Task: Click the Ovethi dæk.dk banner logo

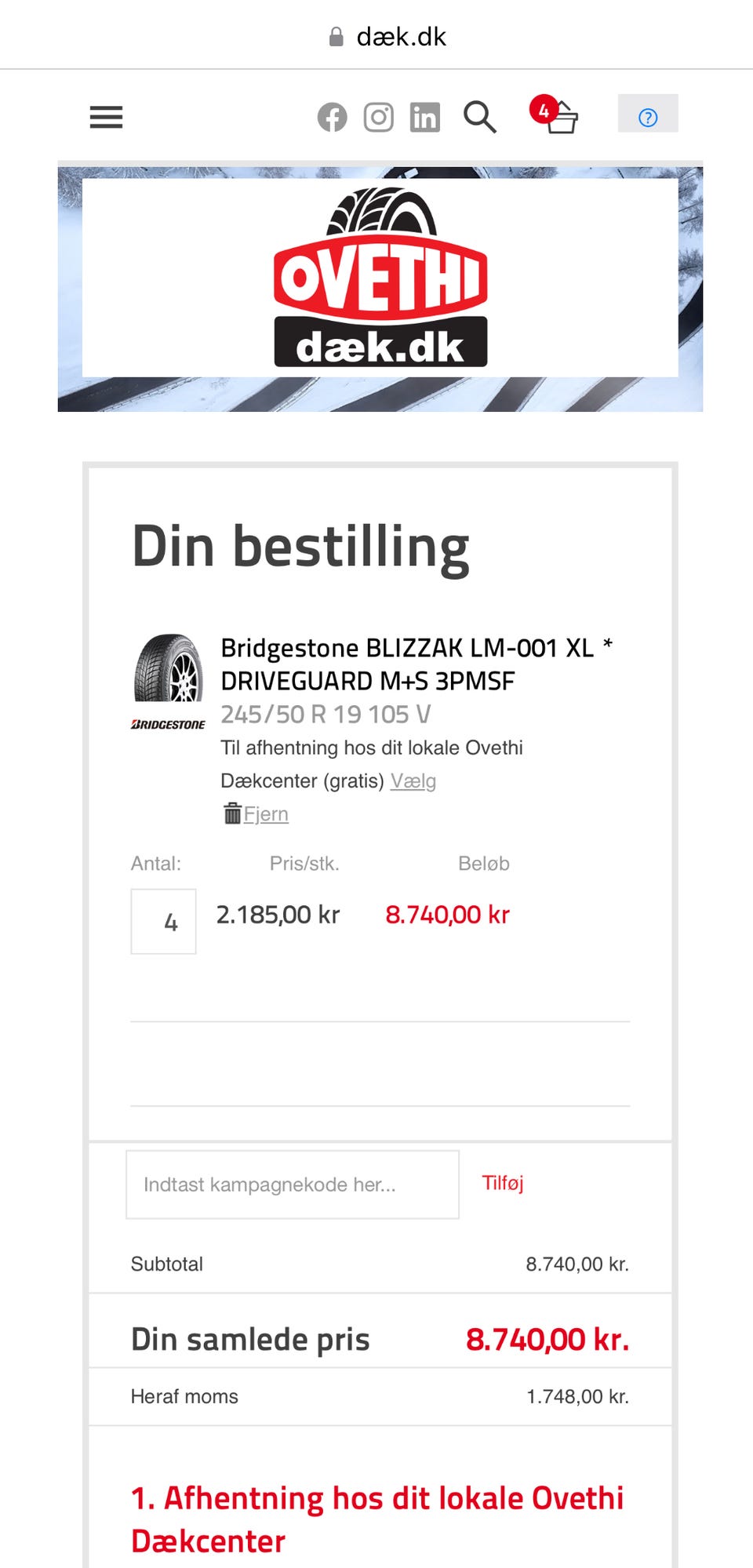Action: pyautogui.click(x=381, y=275)
